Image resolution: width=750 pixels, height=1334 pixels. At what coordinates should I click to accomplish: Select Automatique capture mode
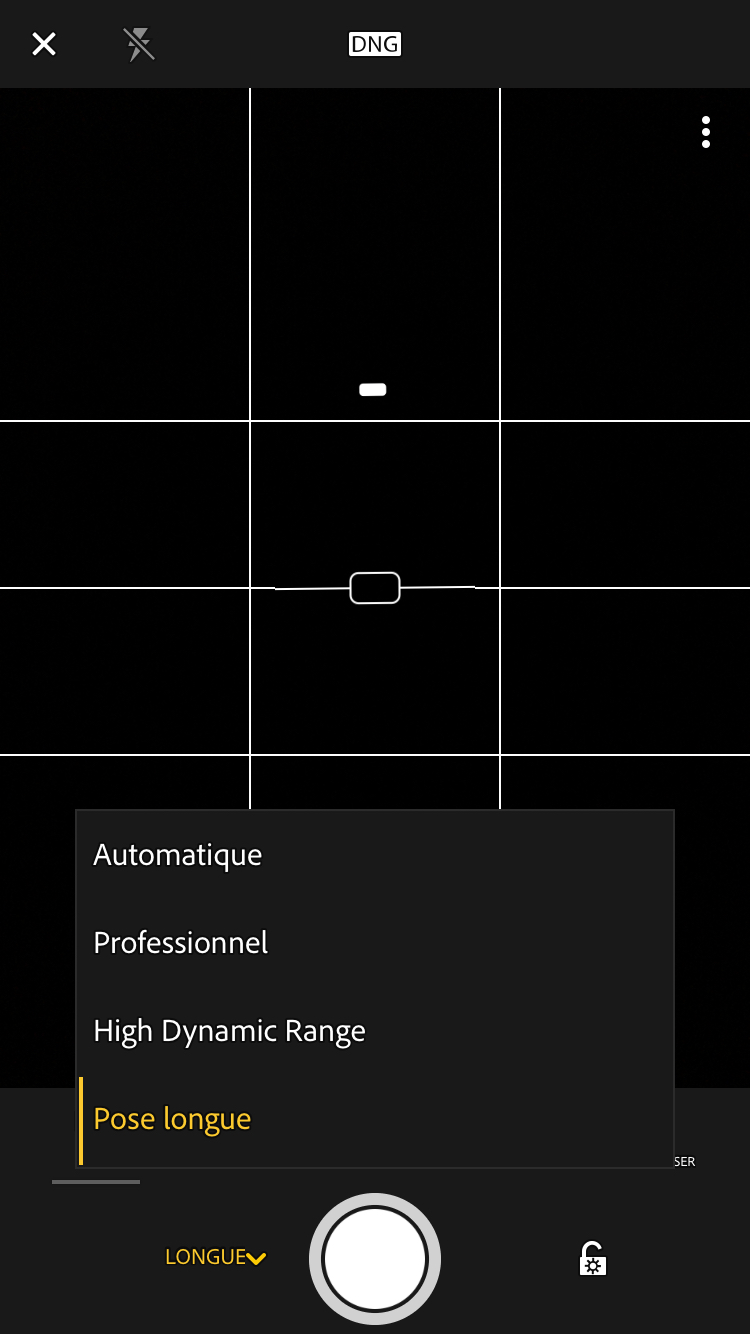[x=375, y=855]
